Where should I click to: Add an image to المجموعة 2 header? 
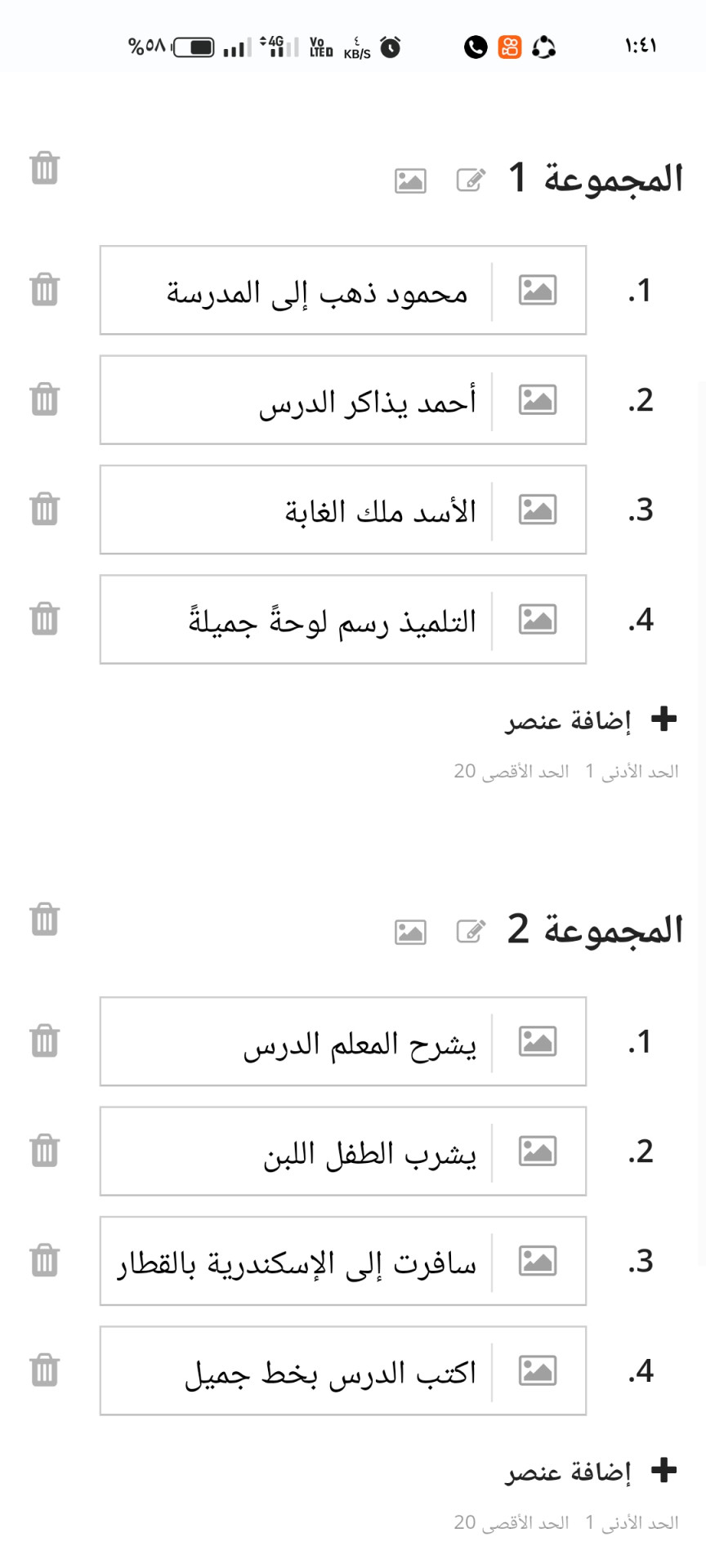point(410,932)
